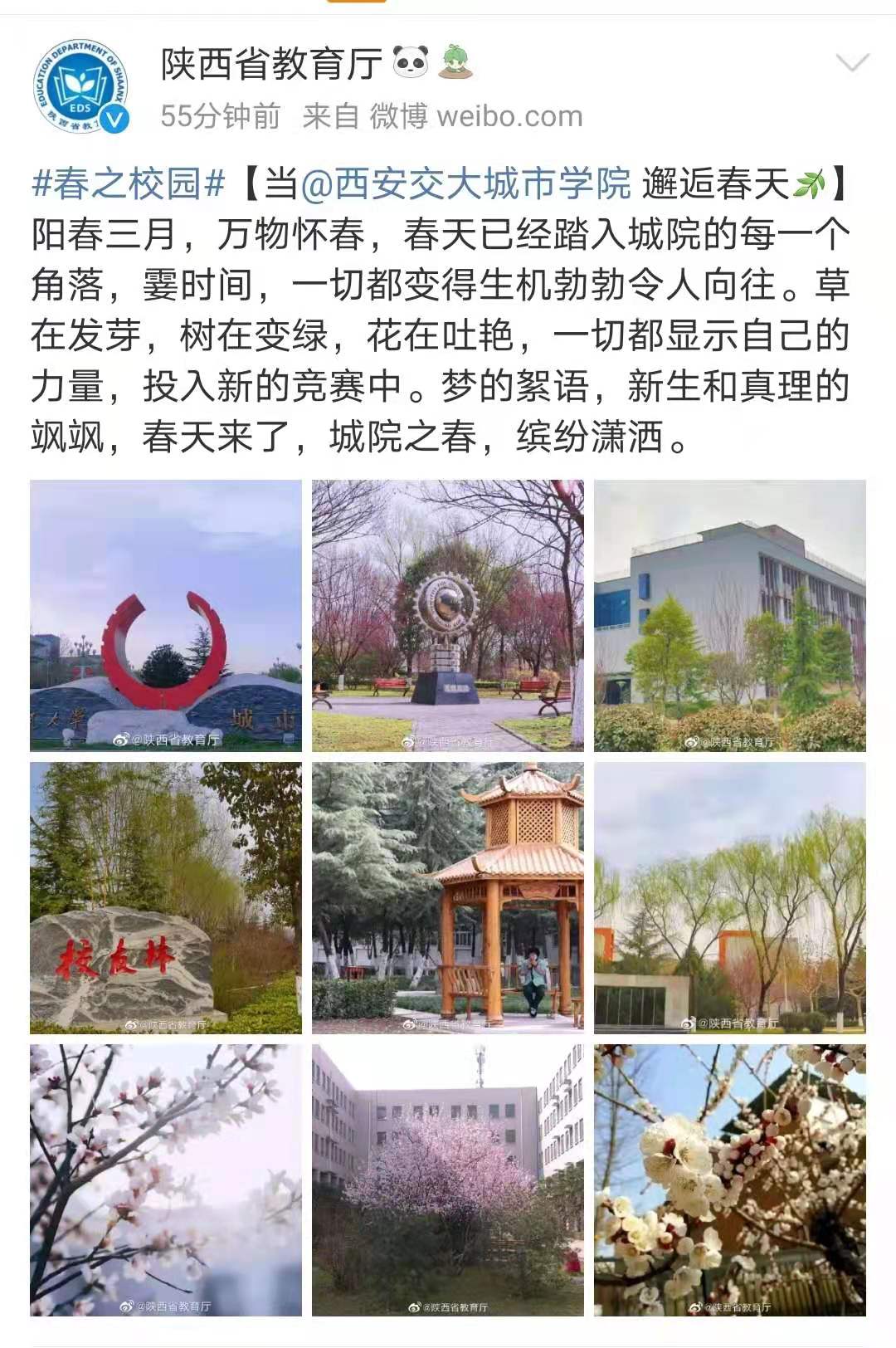View the courtyard blossoming tree photo

tap(448, 1180)
